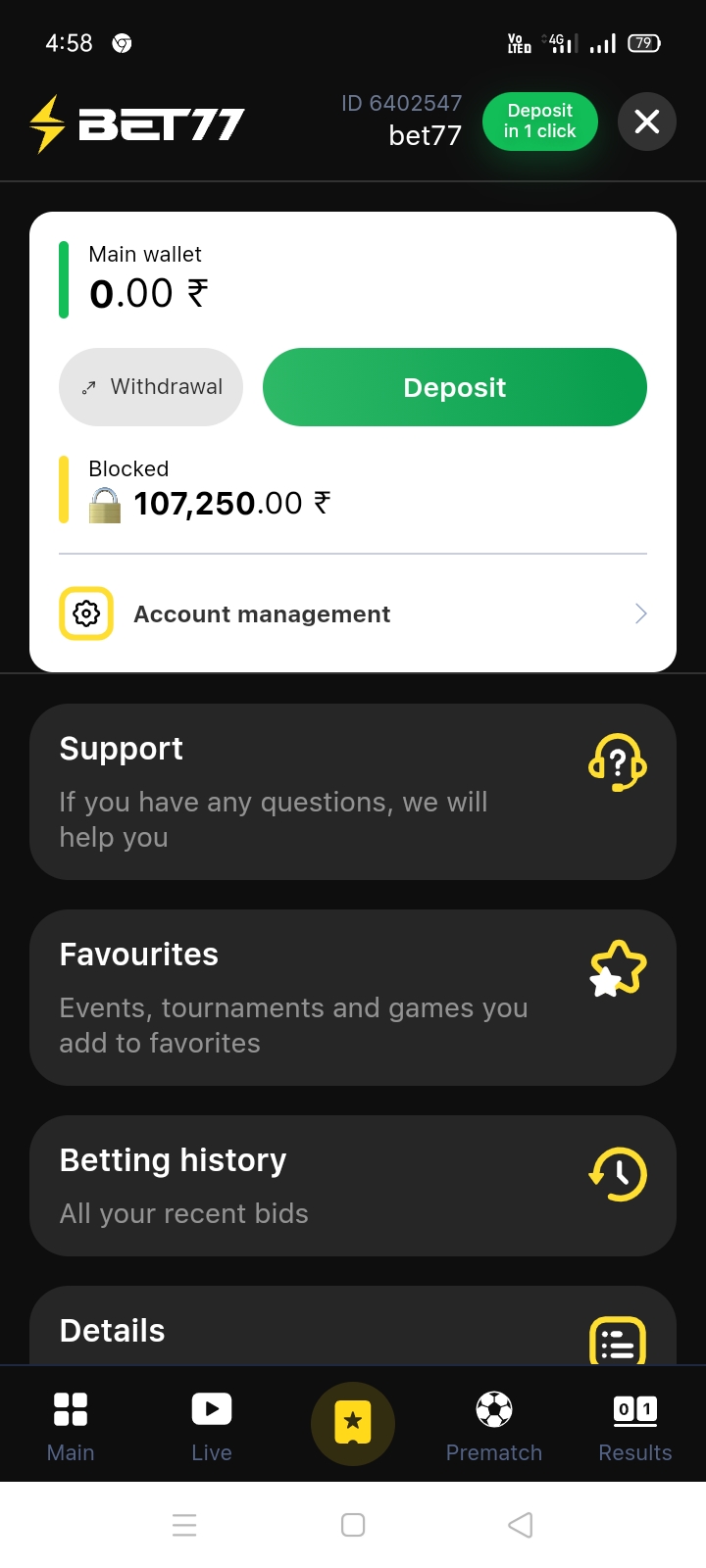This screenshot has height=1568, width=706.
Task: Tap the BET77 logo
Action: coord(137,124)
